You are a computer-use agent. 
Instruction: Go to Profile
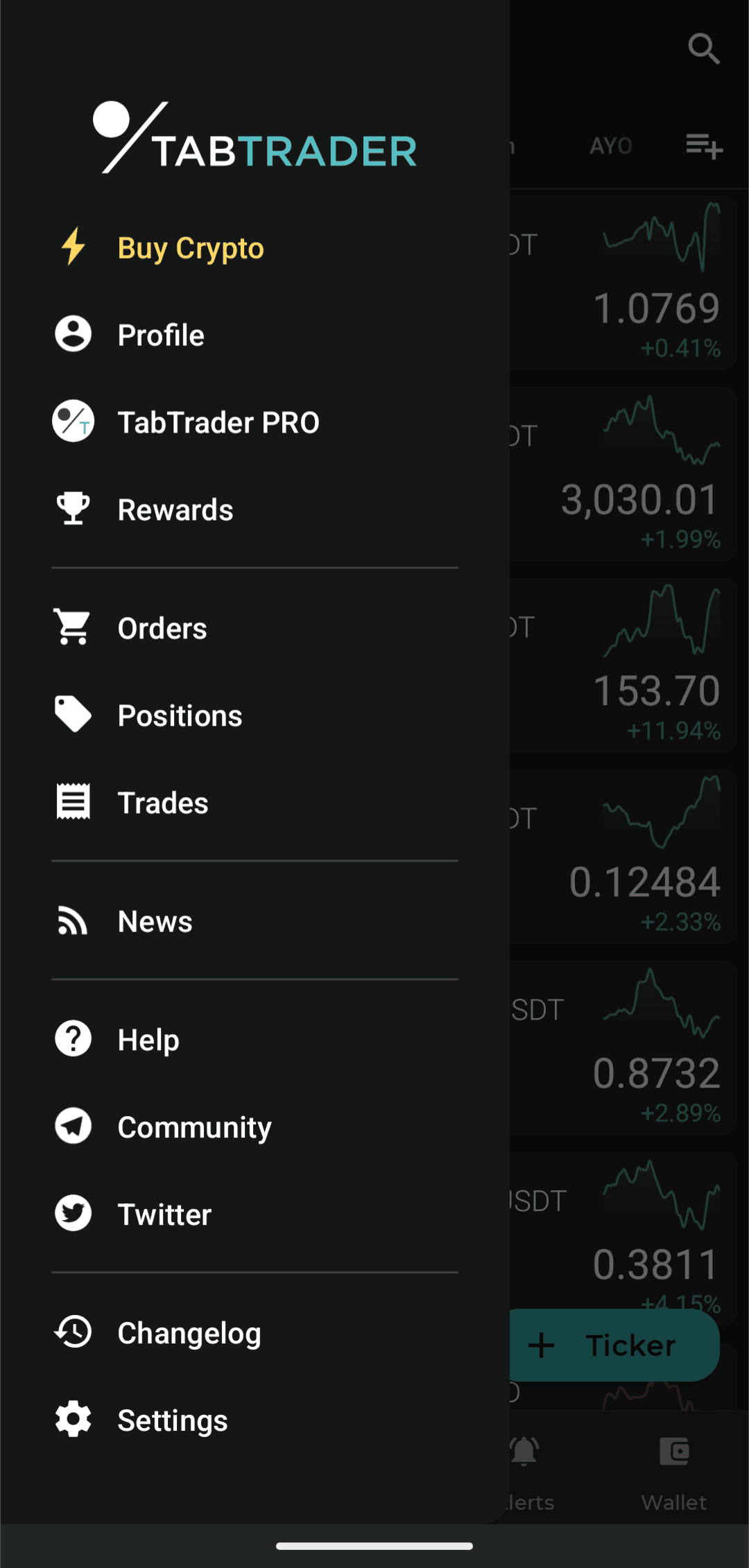pos(255,335)
